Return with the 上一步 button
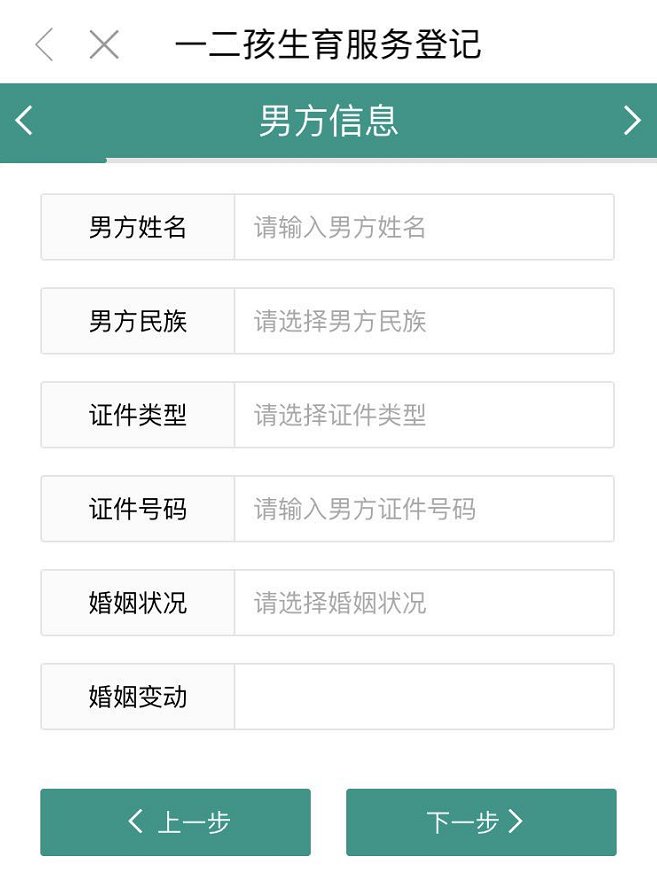 176,822
